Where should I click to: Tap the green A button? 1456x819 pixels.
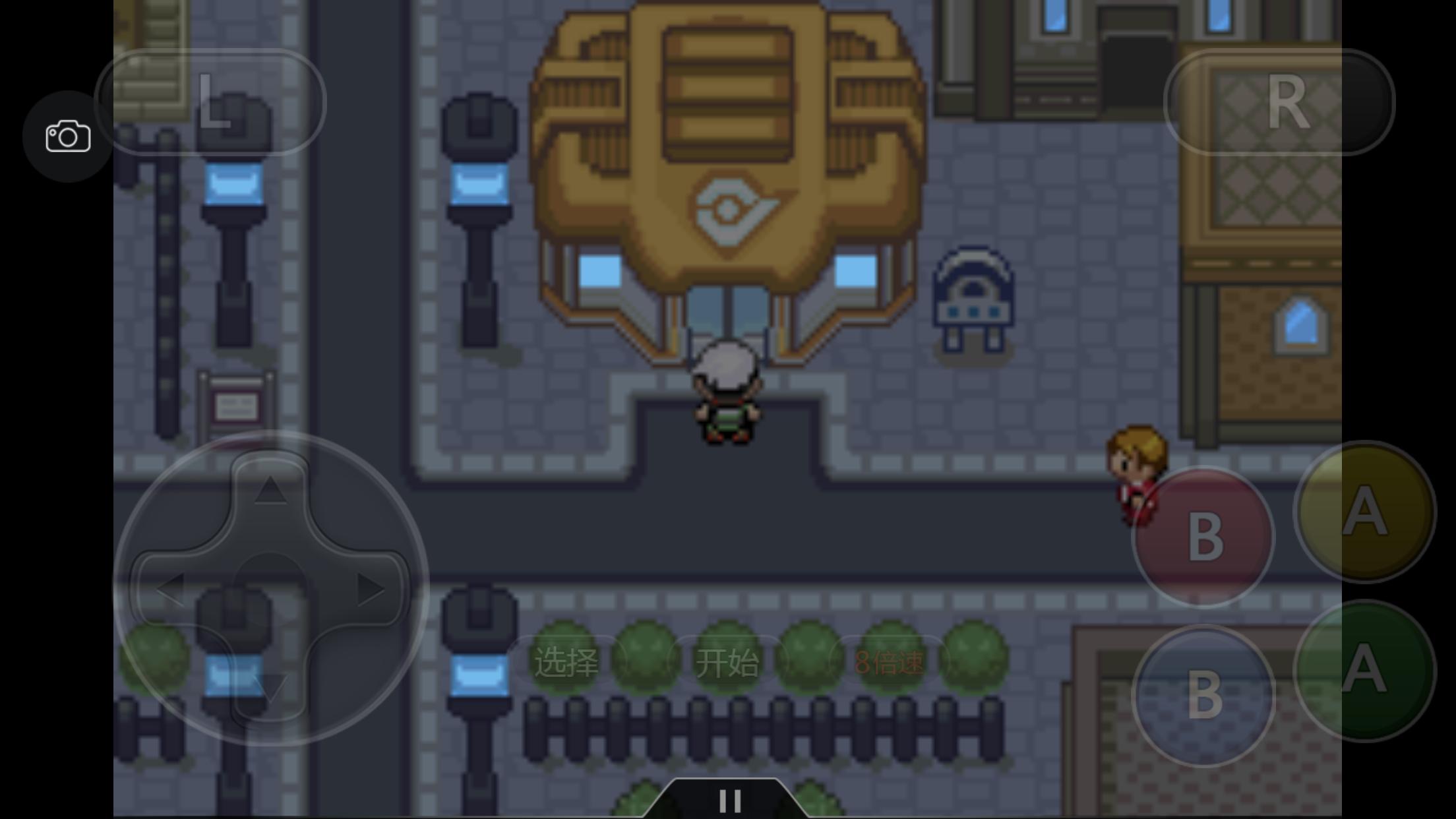1364,671
